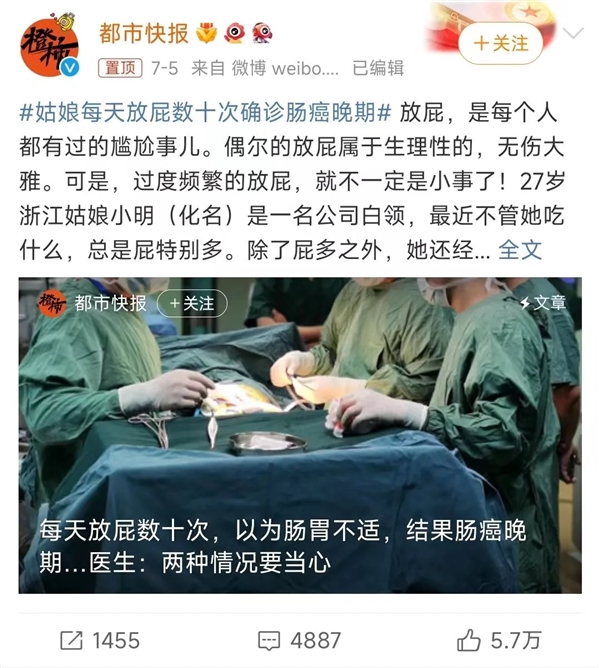Expand the post via 全文 link
Screen dimensions: 600x668
(x=519, y=248)
